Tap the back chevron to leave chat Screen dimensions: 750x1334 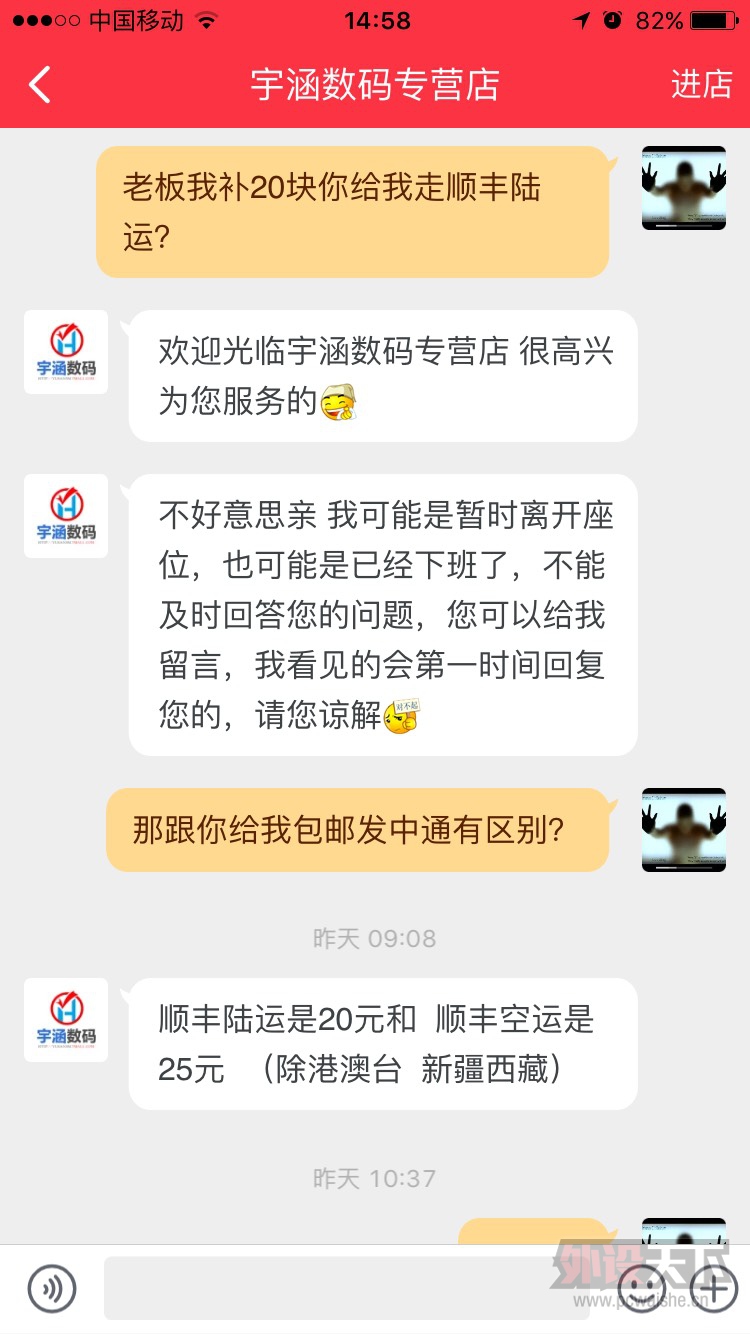click(x=38, y=85)
